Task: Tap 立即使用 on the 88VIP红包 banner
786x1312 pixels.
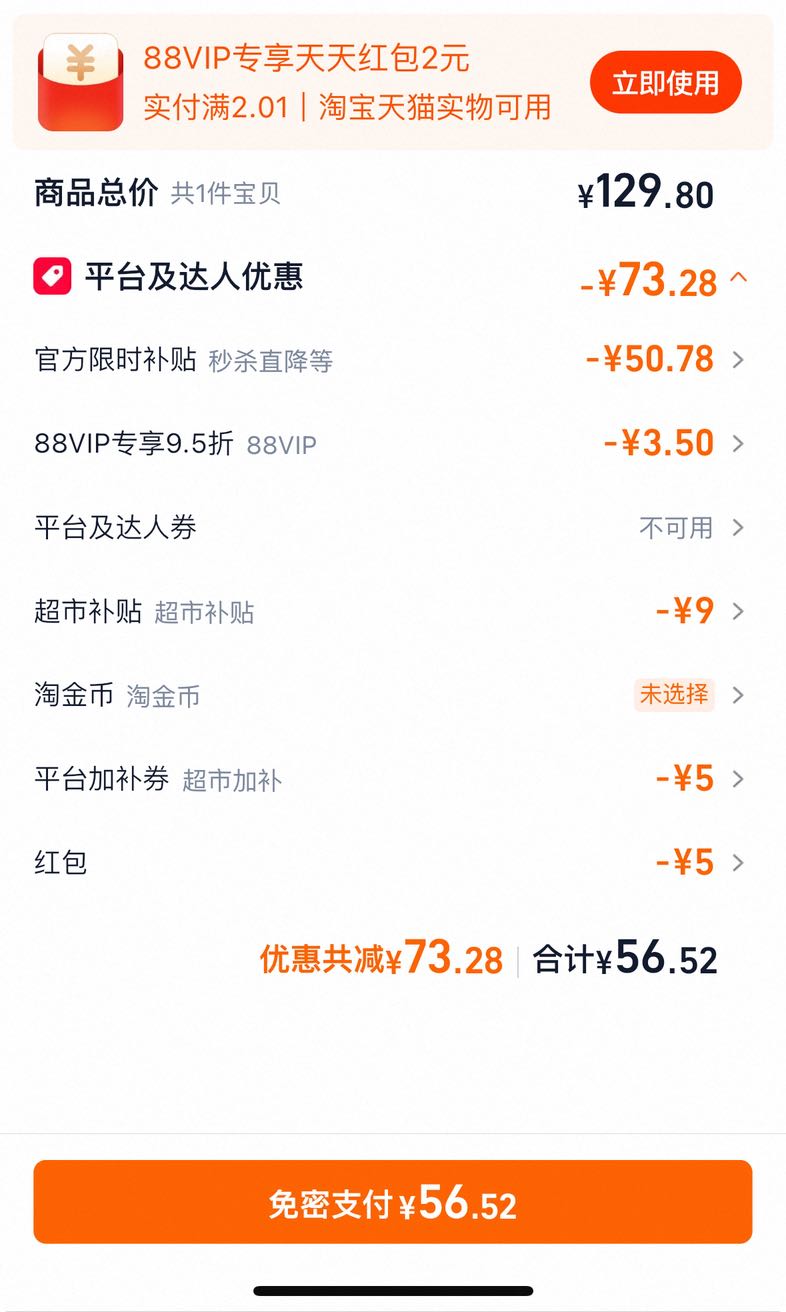Action: 665,82
